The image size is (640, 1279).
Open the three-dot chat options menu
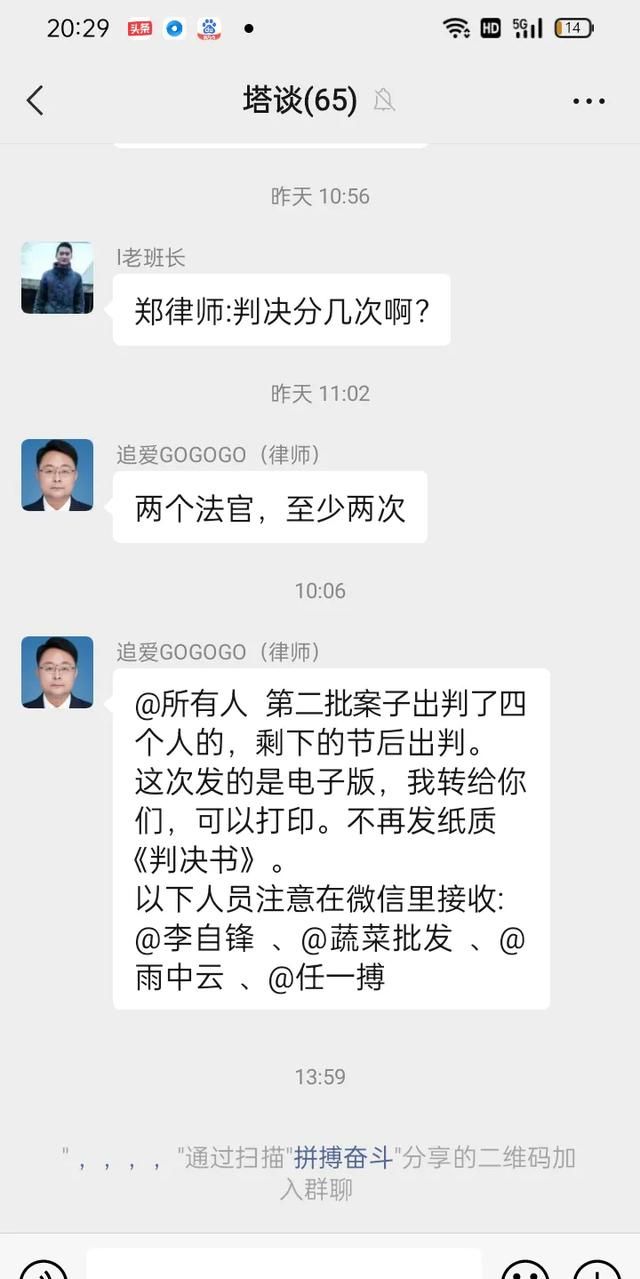coord(589,101)
